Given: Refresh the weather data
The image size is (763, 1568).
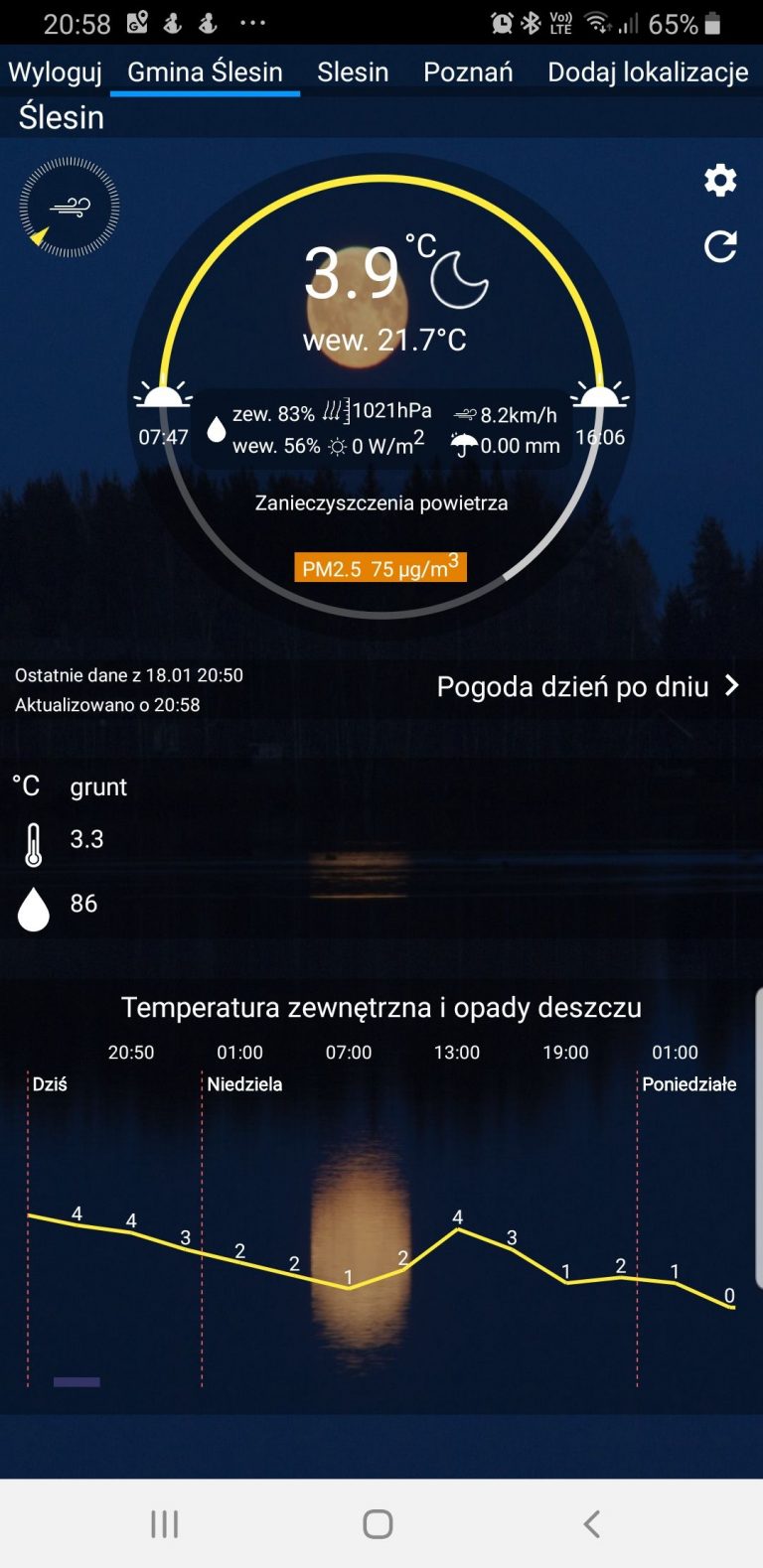Looking at the screenshot, I should pyautogui.click(x=720, y=247).
